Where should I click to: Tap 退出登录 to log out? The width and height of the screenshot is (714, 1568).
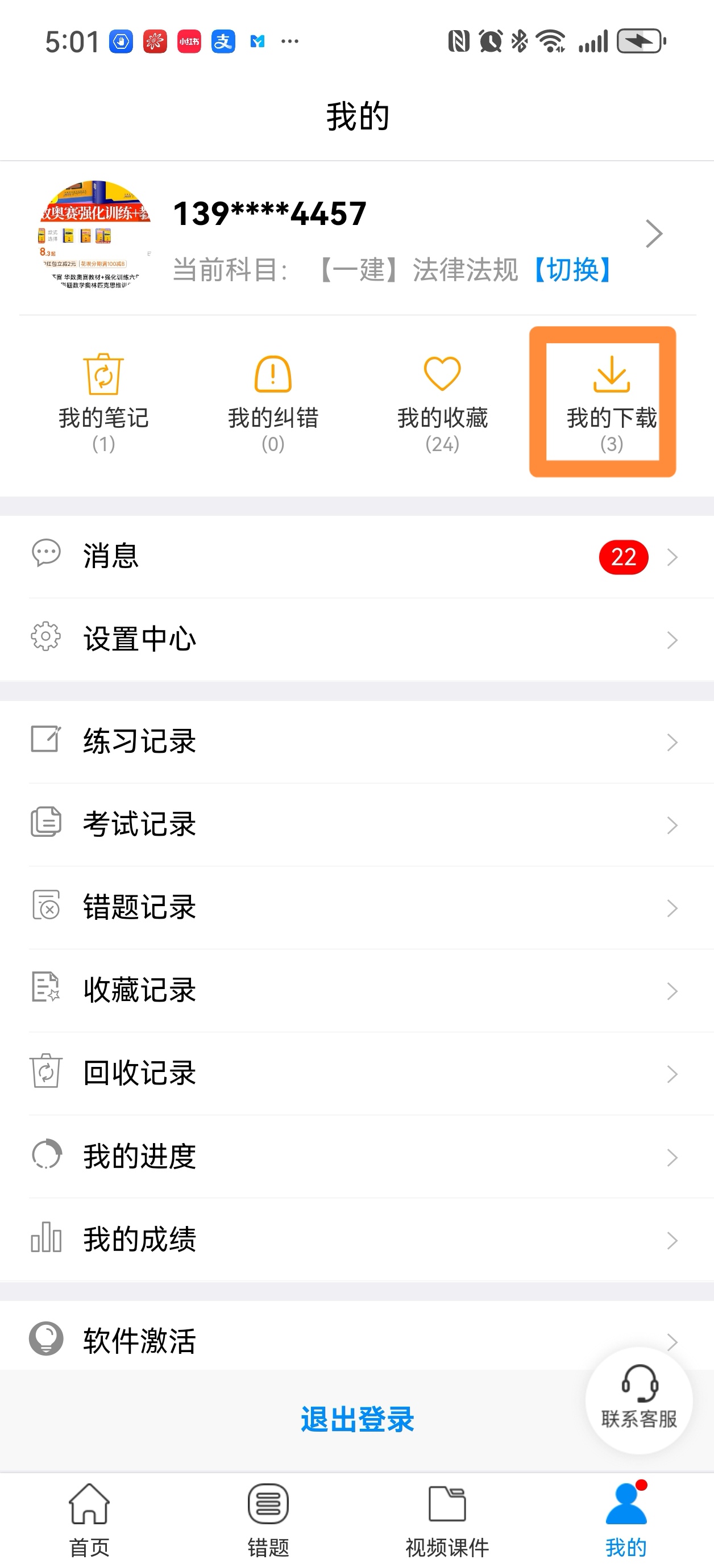coord(357,1420)
